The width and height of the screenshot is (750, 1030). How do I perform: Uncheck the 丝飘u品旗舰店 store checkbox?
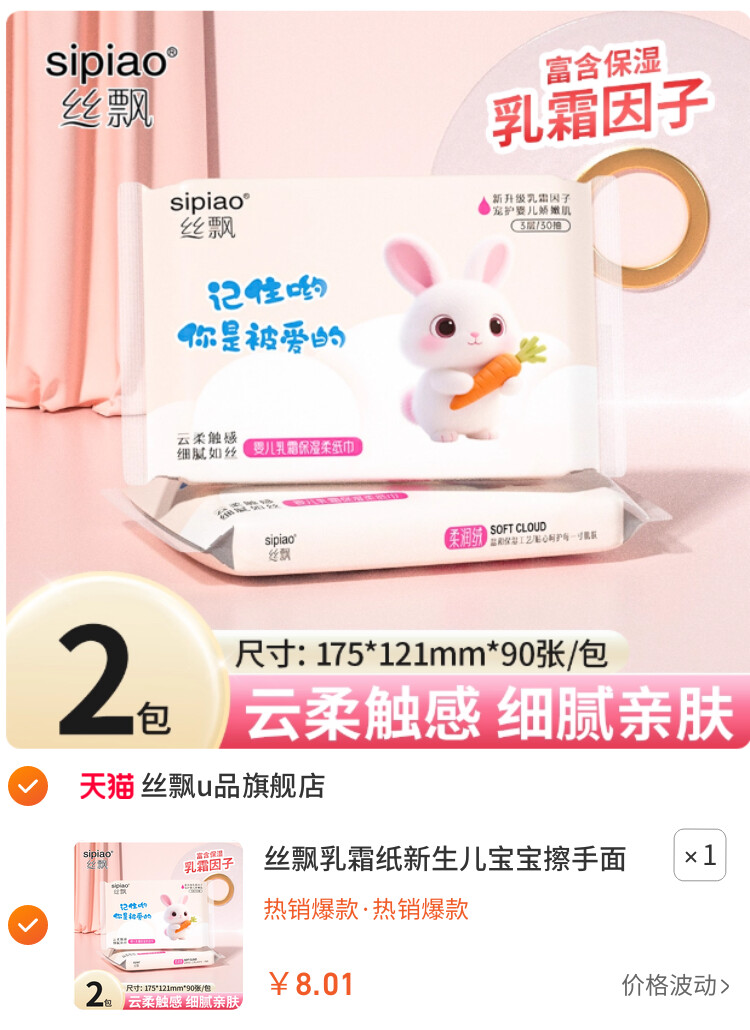coord(28,786)
